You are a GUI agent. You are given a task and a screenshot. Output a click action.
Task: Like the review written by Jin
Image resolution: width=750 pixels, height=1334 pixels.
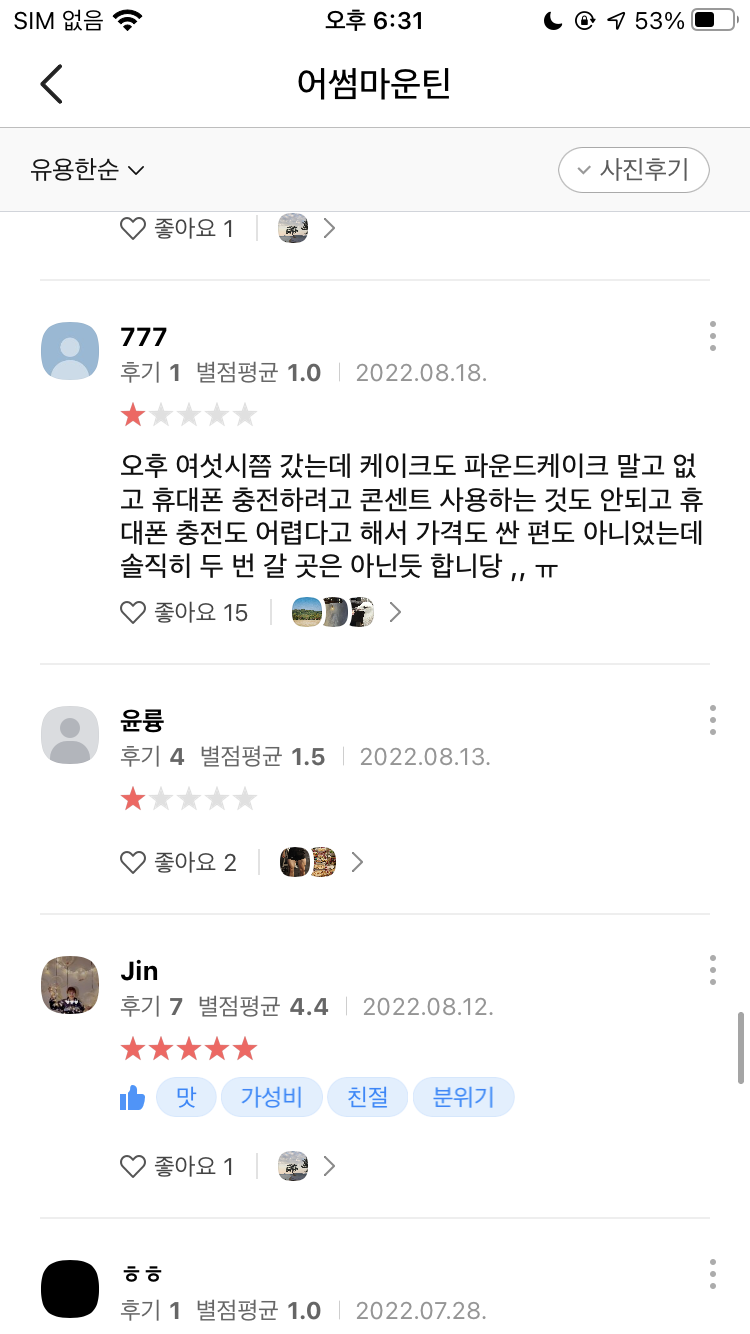(x=177, y=1166)
